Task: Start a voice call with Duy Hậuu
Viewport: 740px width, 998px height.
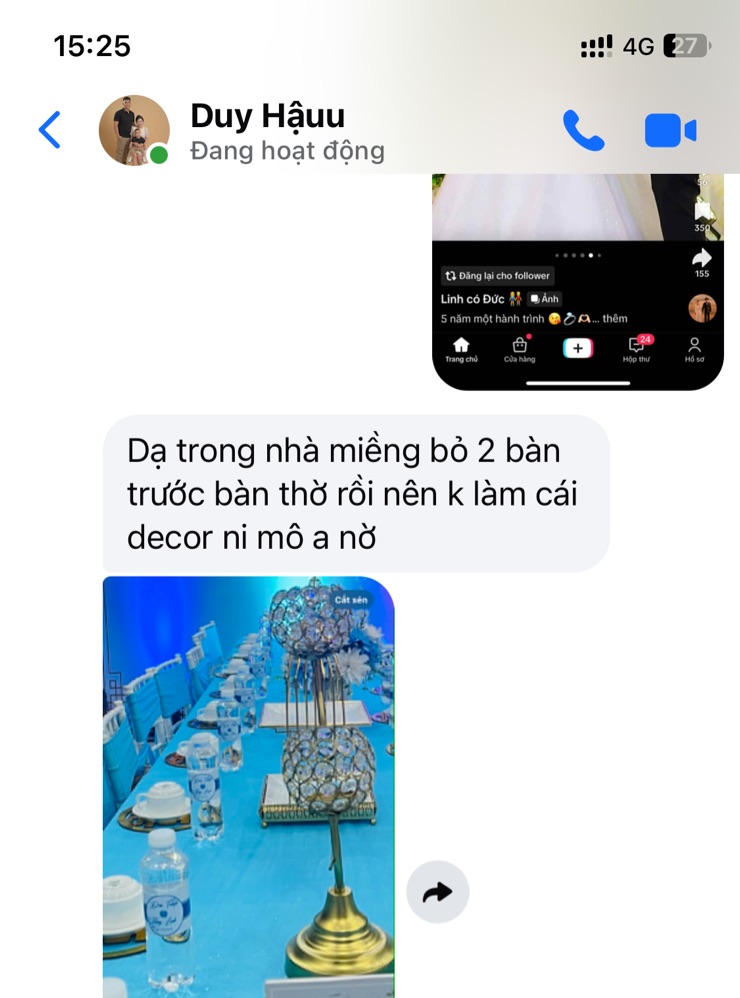Action: pos(583,130)
